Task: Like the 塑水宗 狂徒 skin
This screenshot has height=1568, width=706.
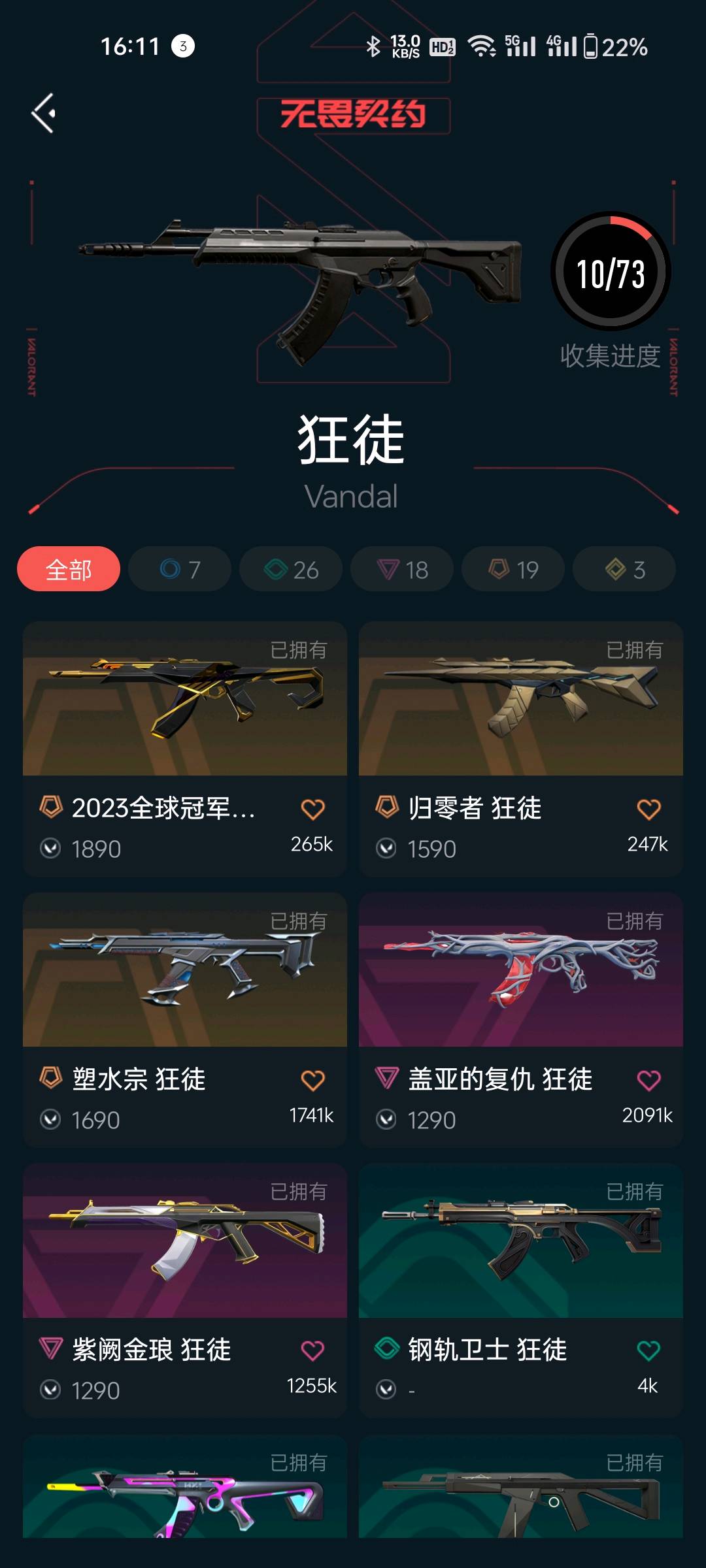Action: [312, 1081]
